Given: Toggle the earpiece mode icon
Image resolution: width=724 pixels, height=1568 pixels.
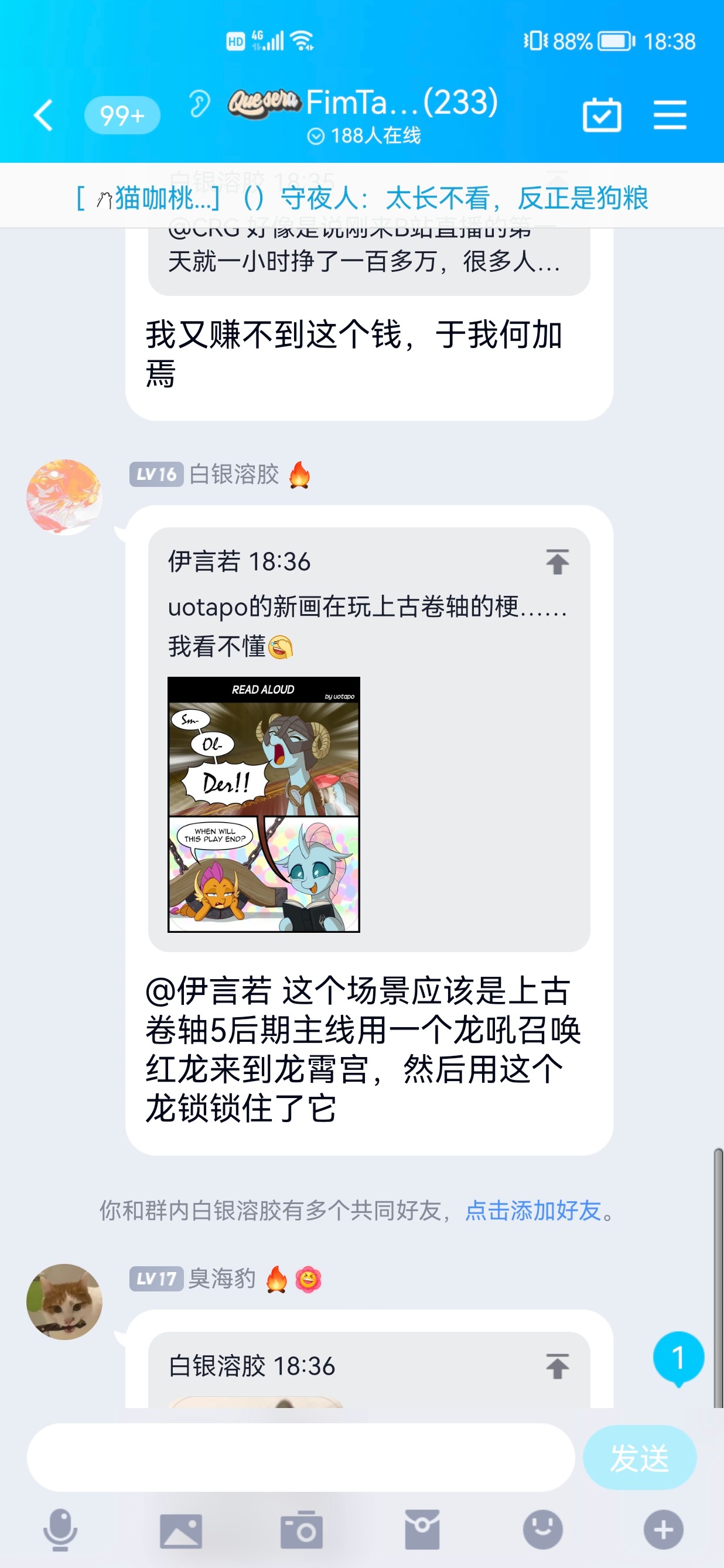Looking at the screenshot, I should pos(199,104).
